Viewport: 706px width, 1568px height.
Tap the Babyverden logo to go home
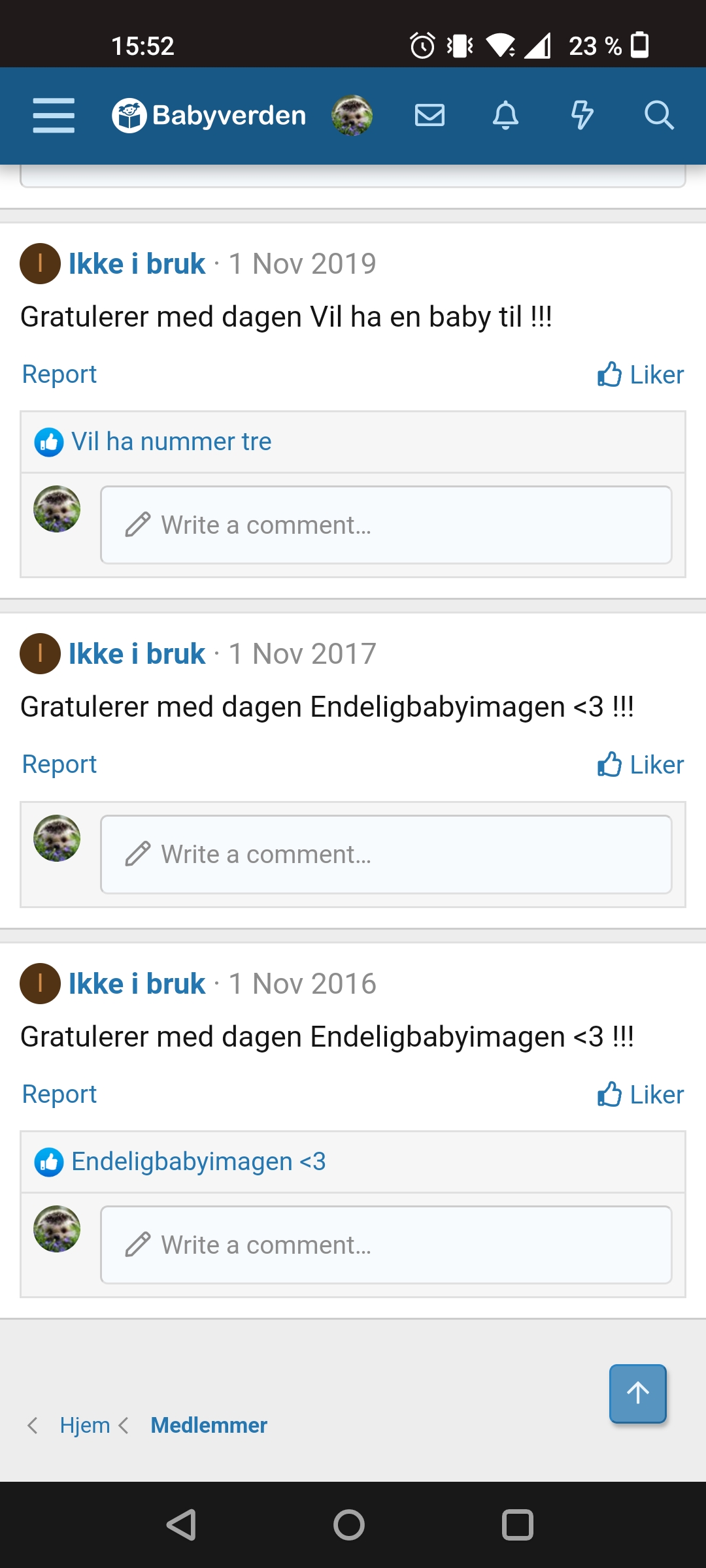[x=209, y=116]
